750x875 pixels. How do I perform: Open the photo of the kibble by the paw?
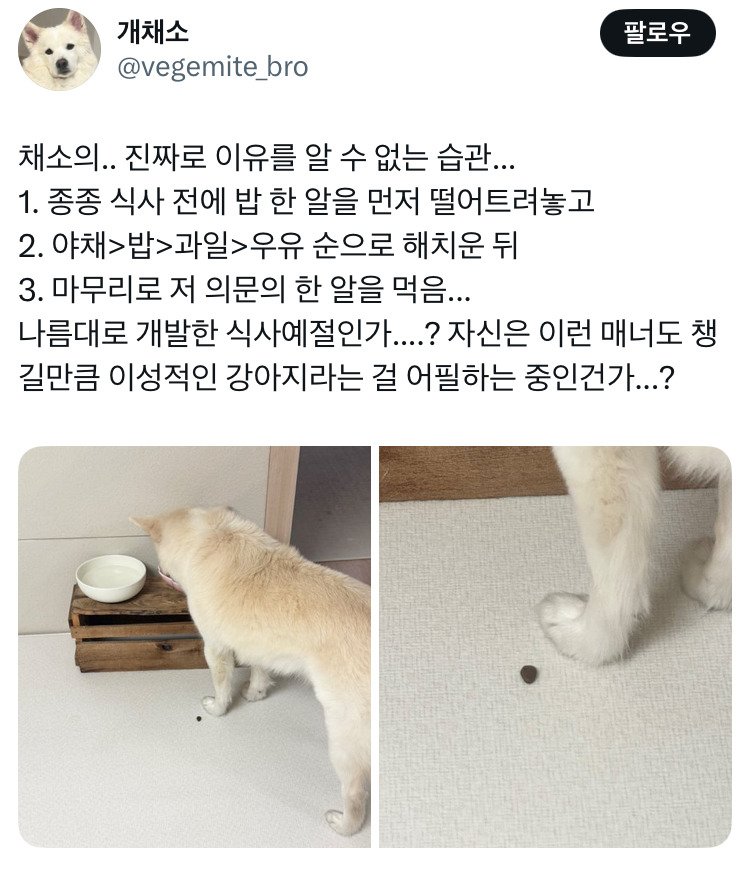coord(555,647)
